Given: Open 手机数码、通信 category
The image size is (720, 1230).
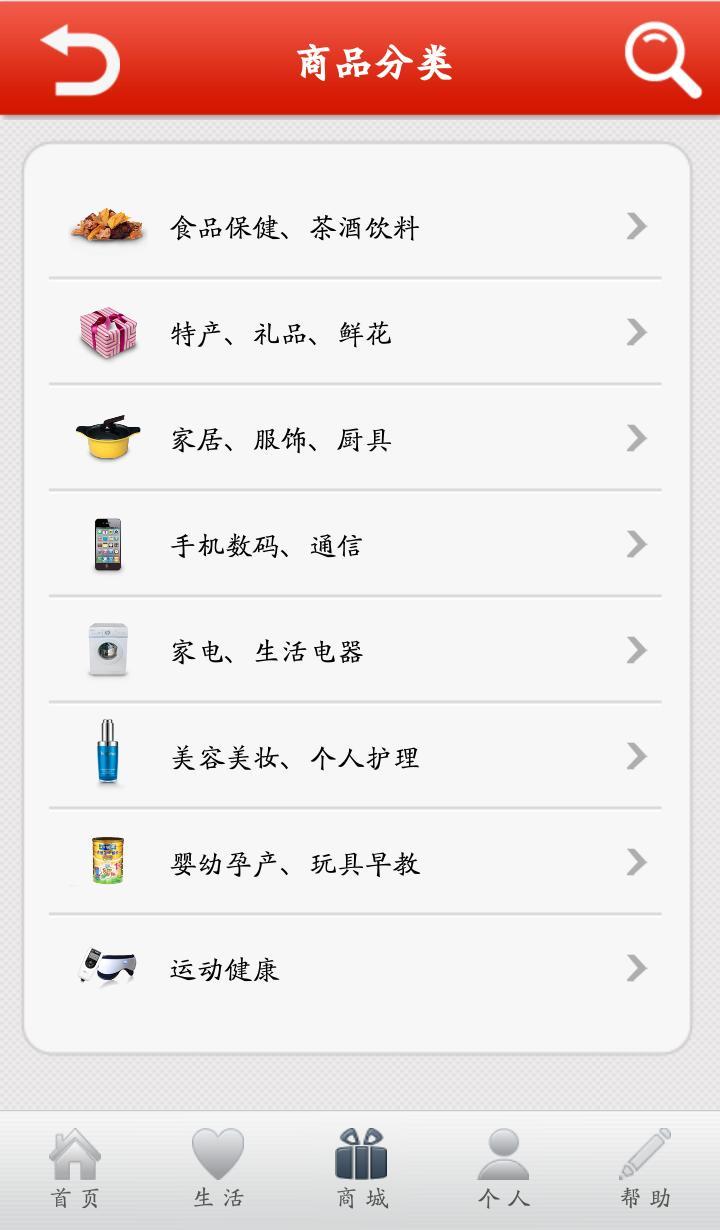Looking at the screenshot, I should point(355,545).
